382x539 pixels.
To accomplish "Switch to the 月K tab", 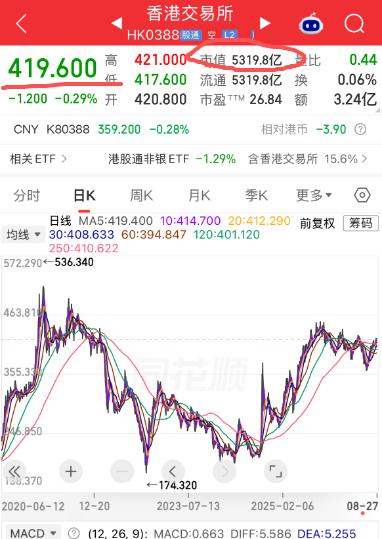I will (199, 196).
